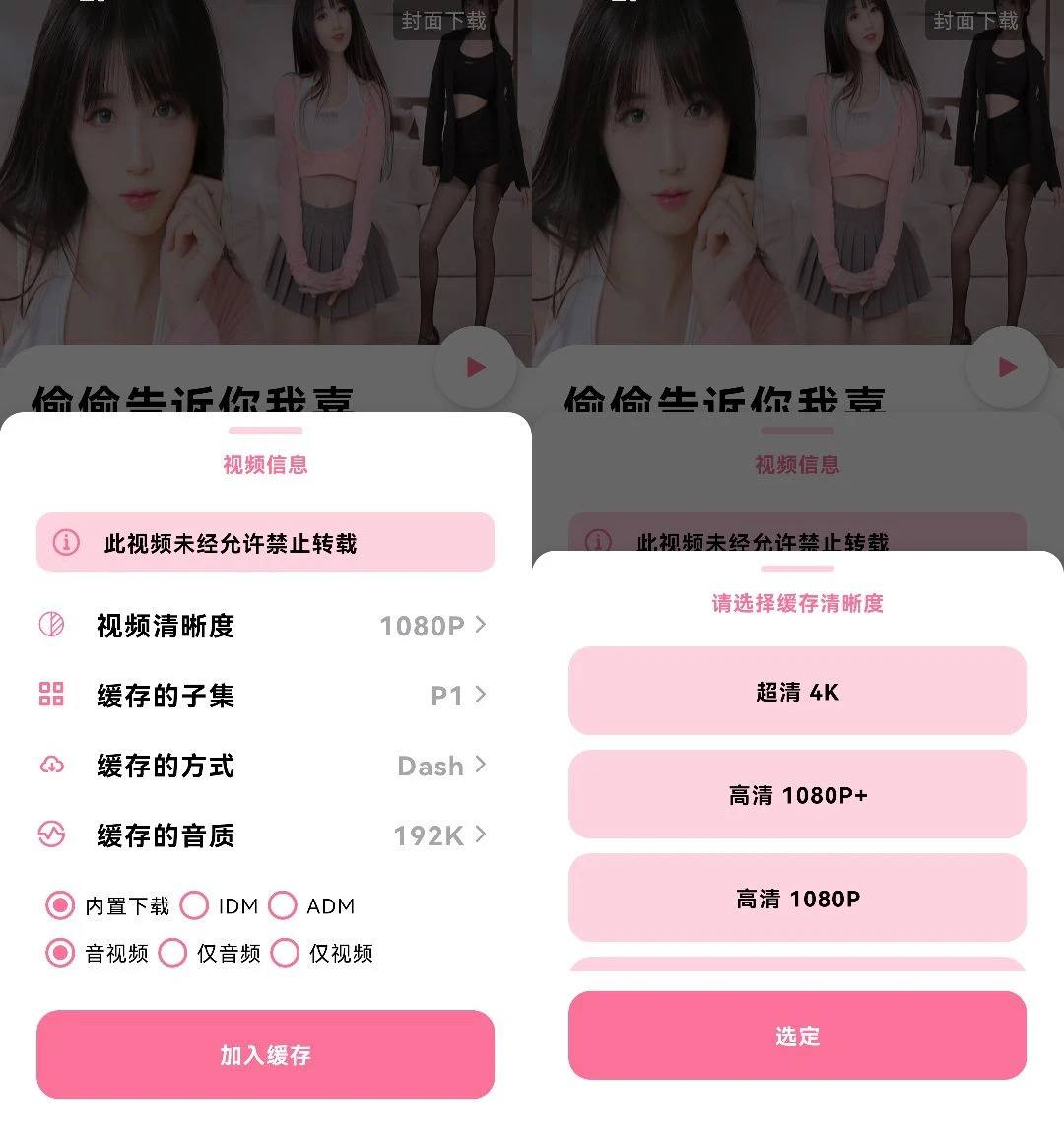
Task: Confirm with the 选定 button
Action: tap(797, 1036)
